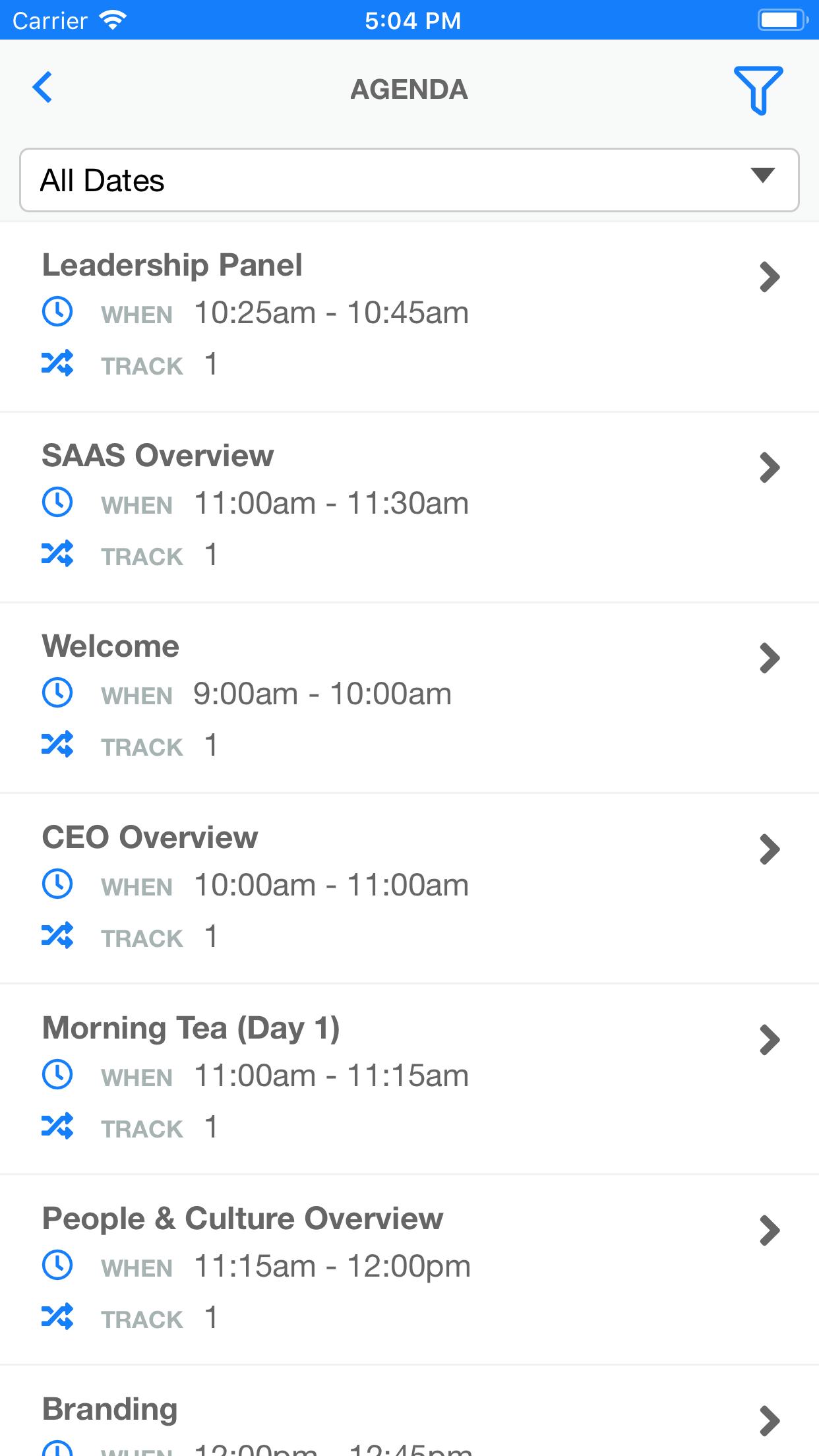Viewport: 819px width, 1456px height.
Task: Expand the All Dates dropdown
Action: [409, 180]
